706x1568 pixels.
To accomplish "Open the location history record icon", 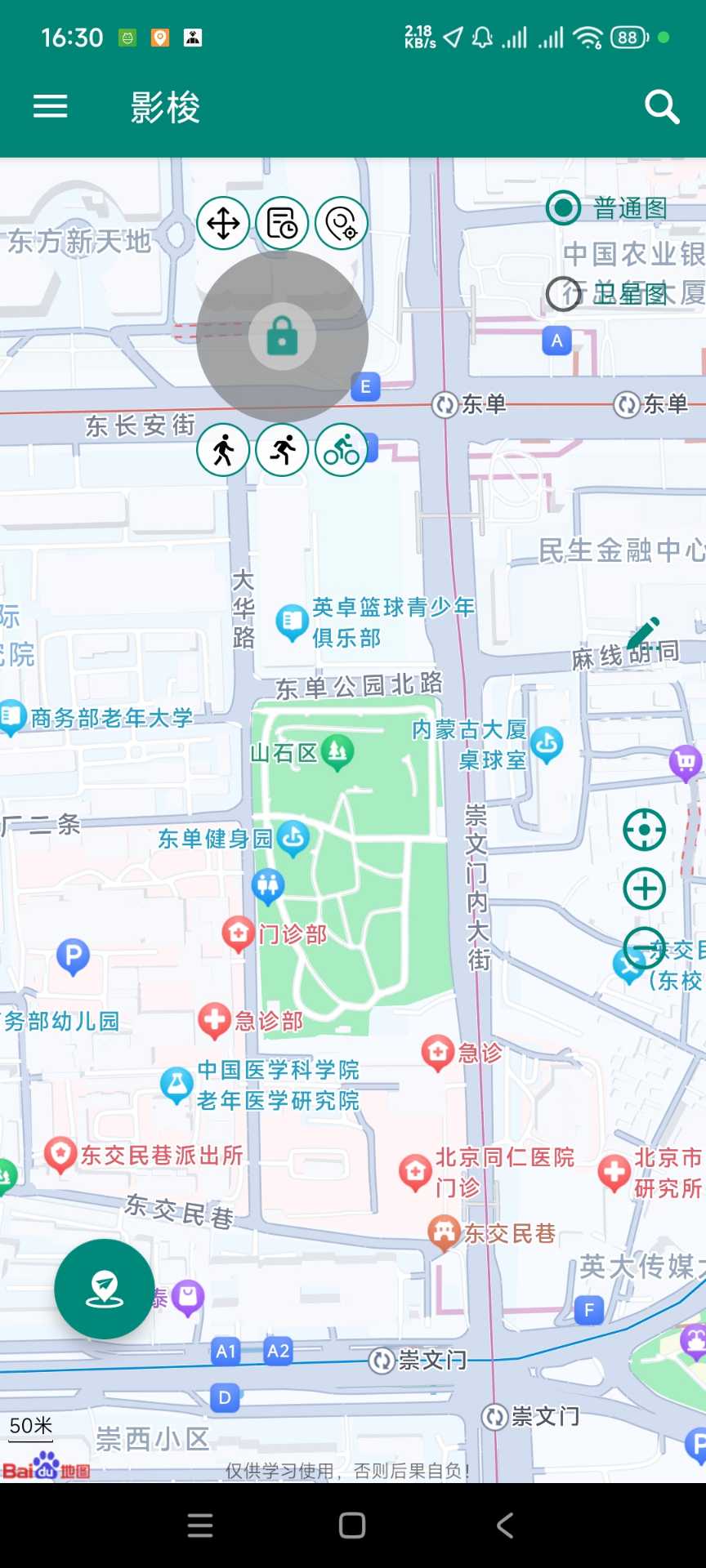I will pos(282,223).
